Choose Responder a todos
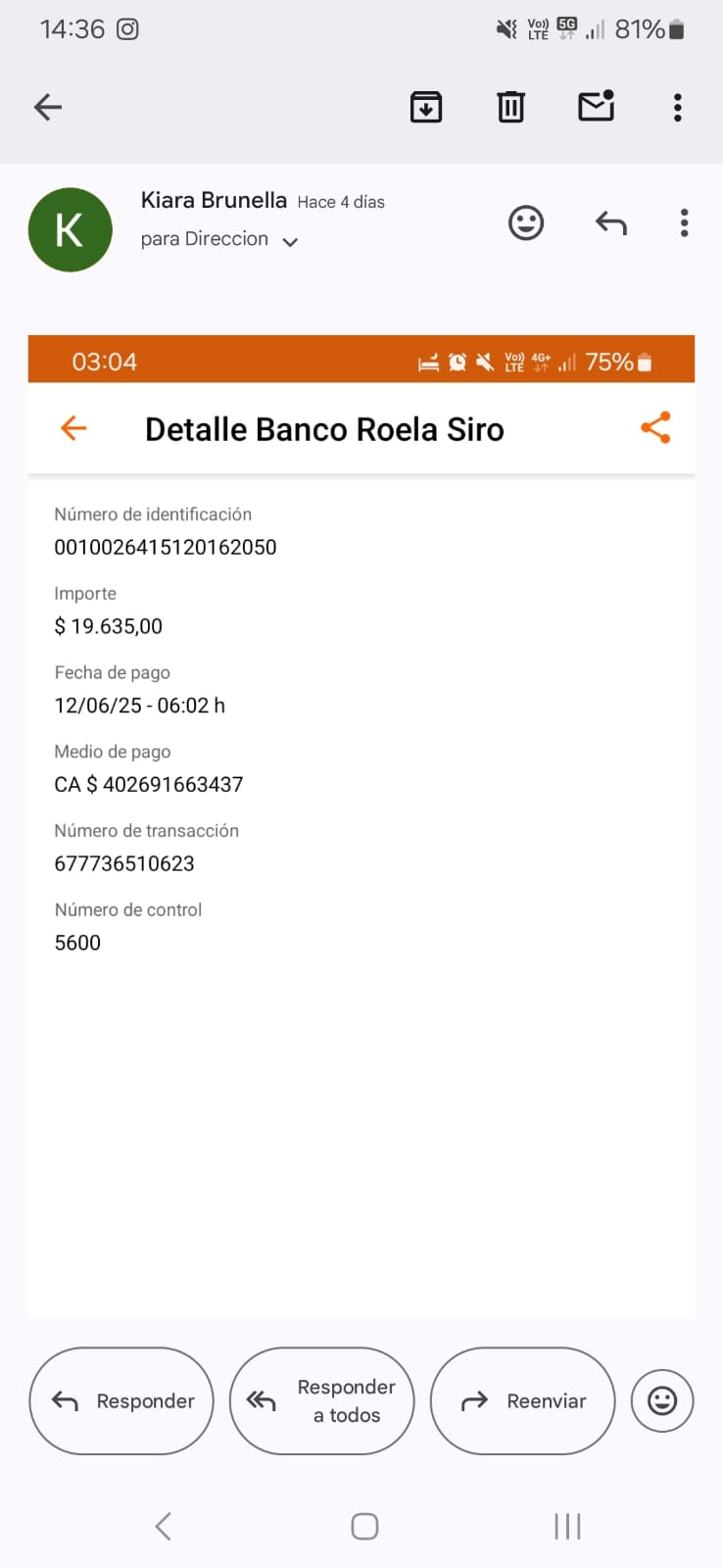Image resolution: width=723 pixels, height=1568 pixels. pyautogui.click(x=321, y=1401)
